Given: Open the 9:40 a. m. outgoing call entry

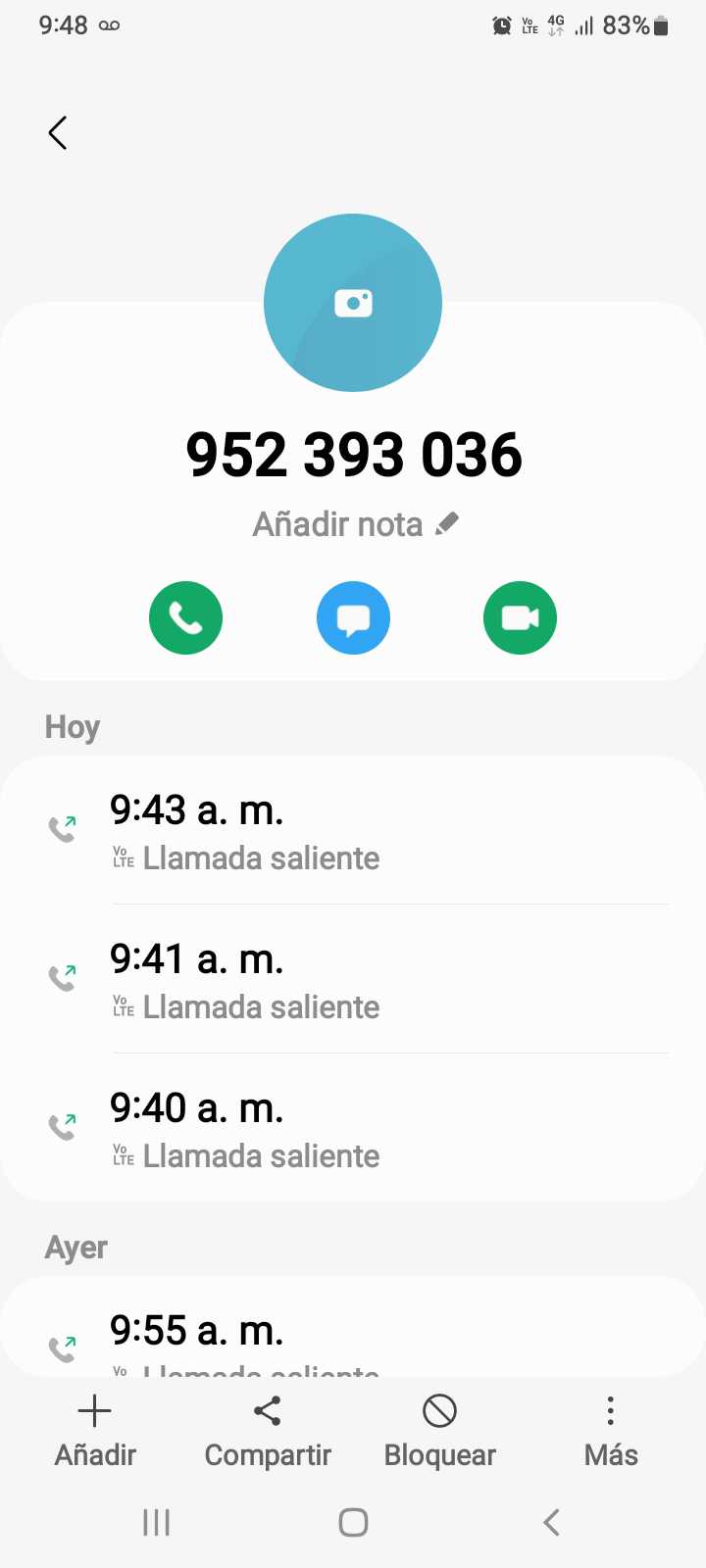Looking at the screenshot, I should pyautogui.click(x=353, y=1129).
